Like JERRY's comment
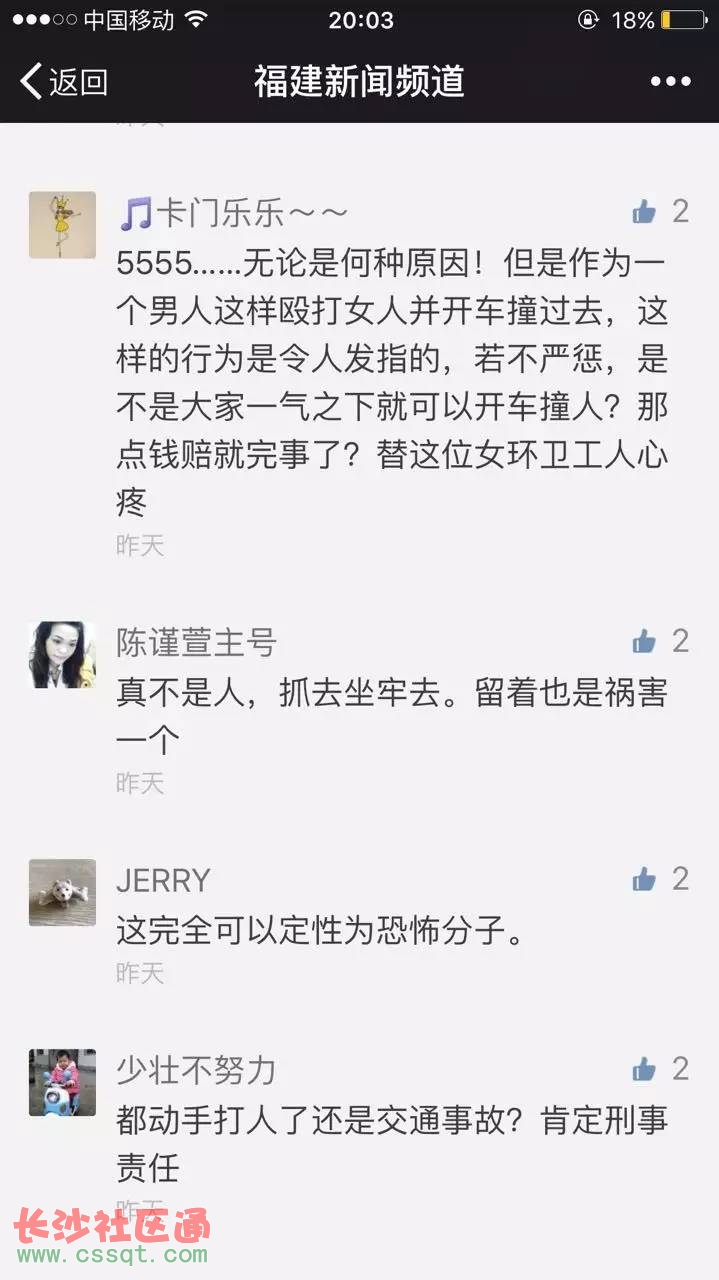 [x=645, y=879]
